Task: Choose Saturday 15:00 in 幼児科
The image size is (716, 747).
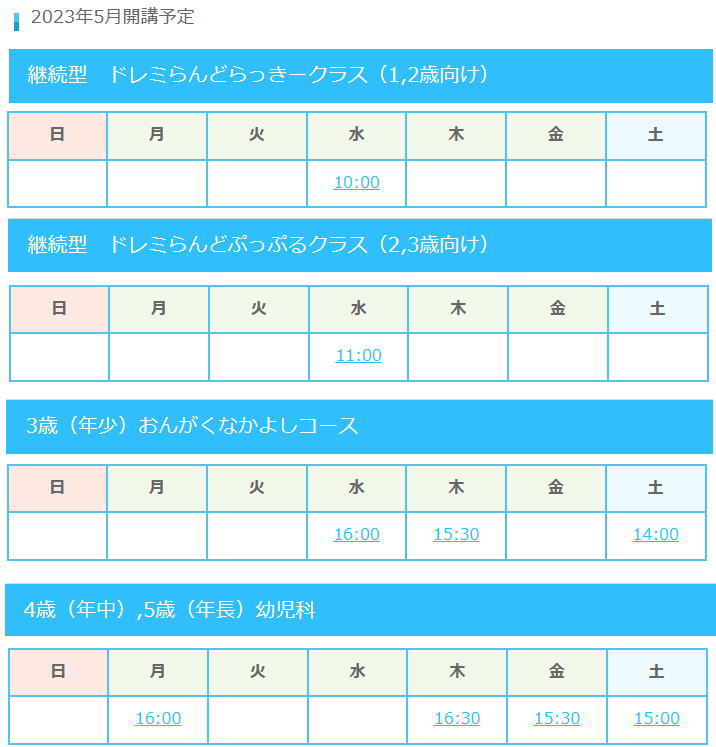Action: (657, 718)
